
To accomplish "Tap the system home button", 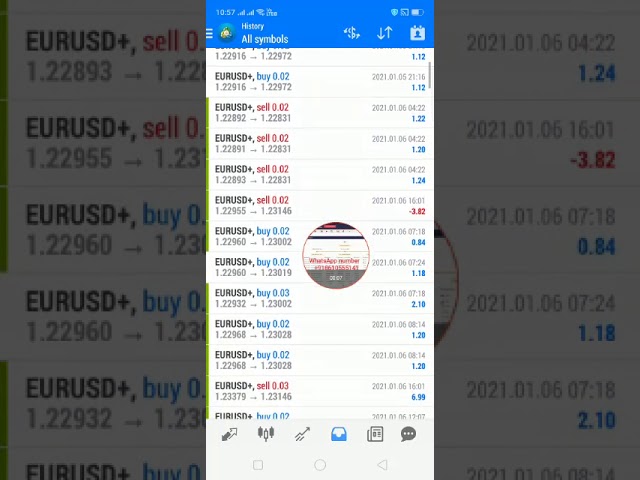I will click(320, 465).
